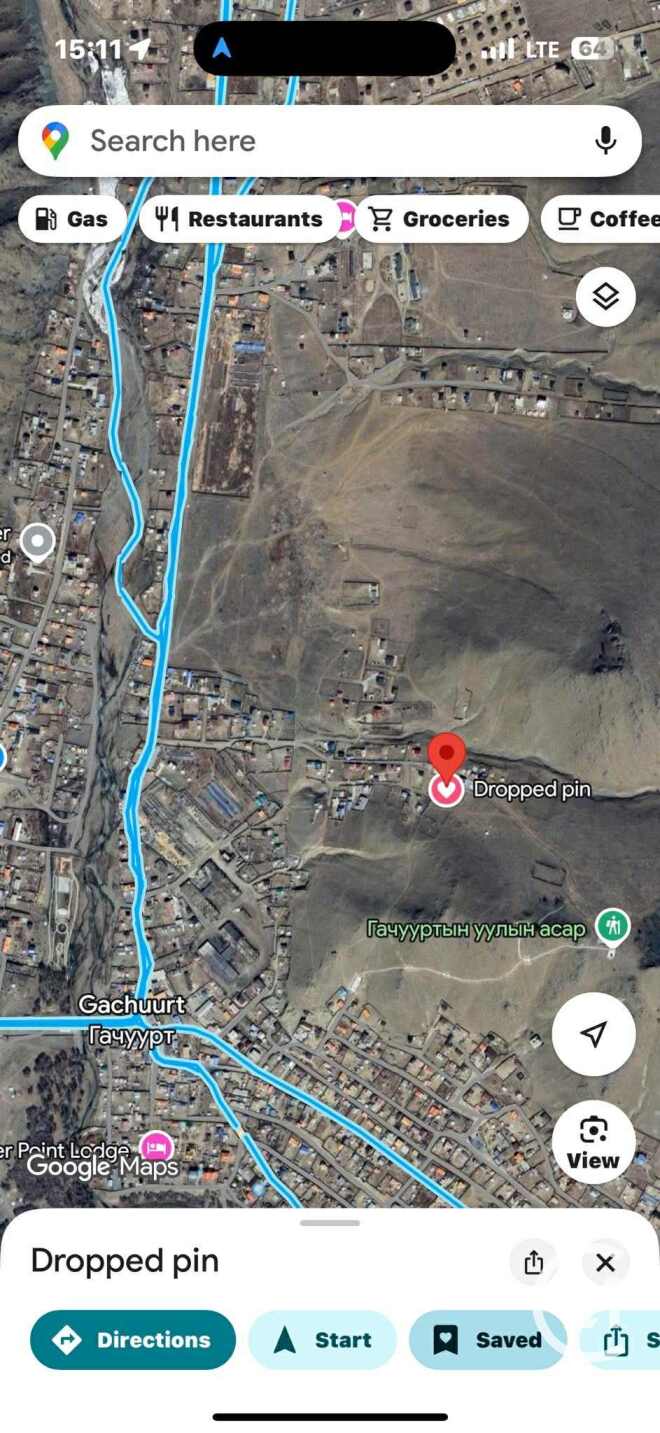Start navigation to the pin
This screenshot has width=660, height=1433.
[322, 1340]
